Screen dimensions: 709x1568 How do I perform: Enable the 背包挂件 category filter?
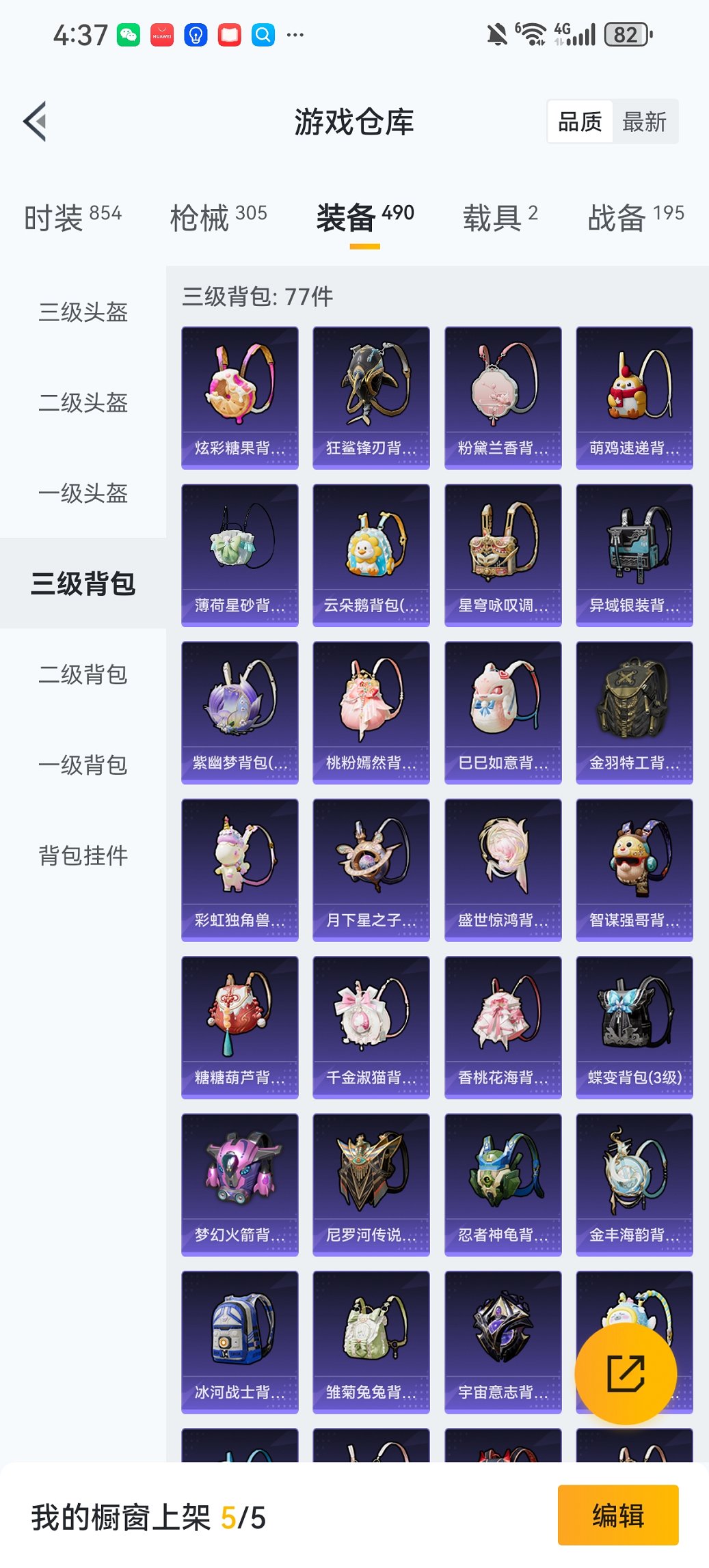pos(82,854)
